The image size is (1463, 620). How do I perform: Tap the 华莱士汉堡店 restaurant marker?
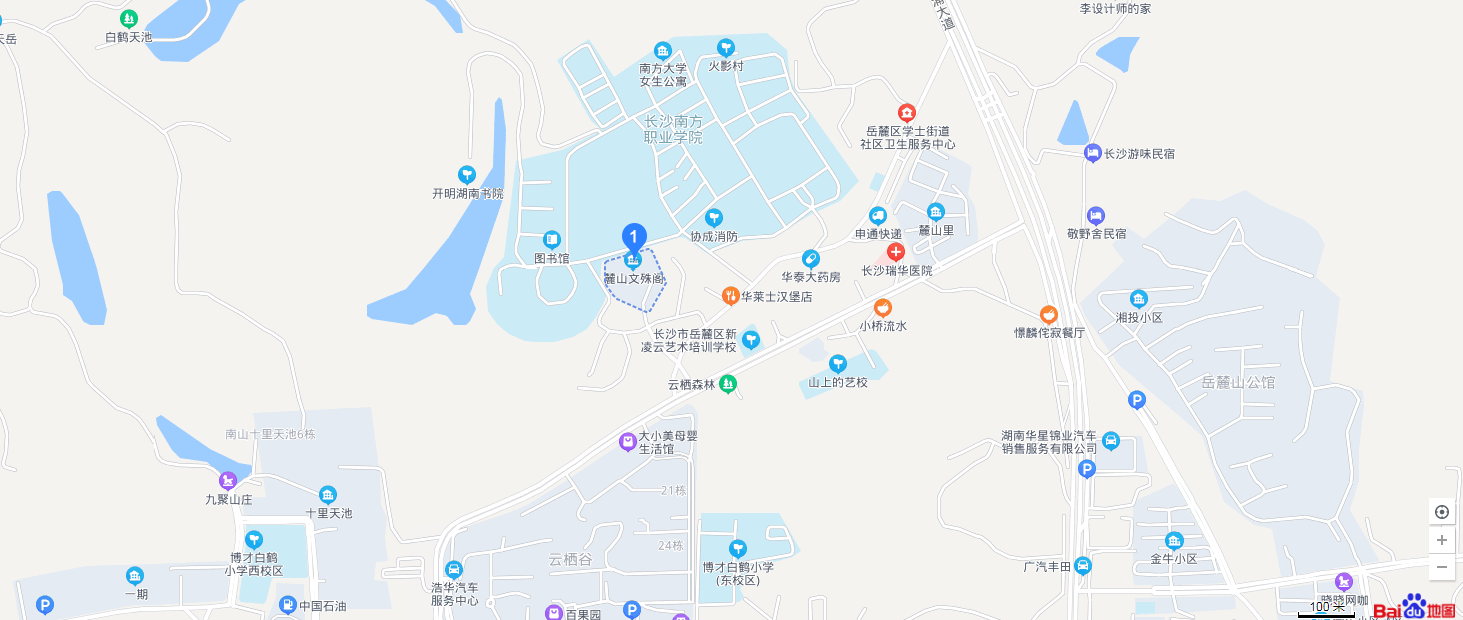730,296
